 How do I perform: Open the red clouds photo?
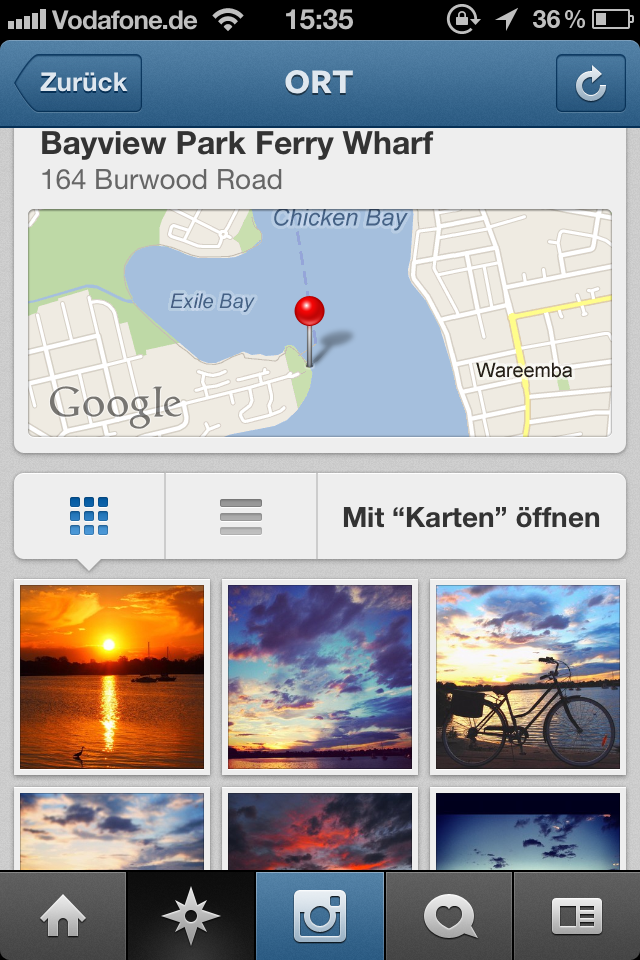[320, 830]
